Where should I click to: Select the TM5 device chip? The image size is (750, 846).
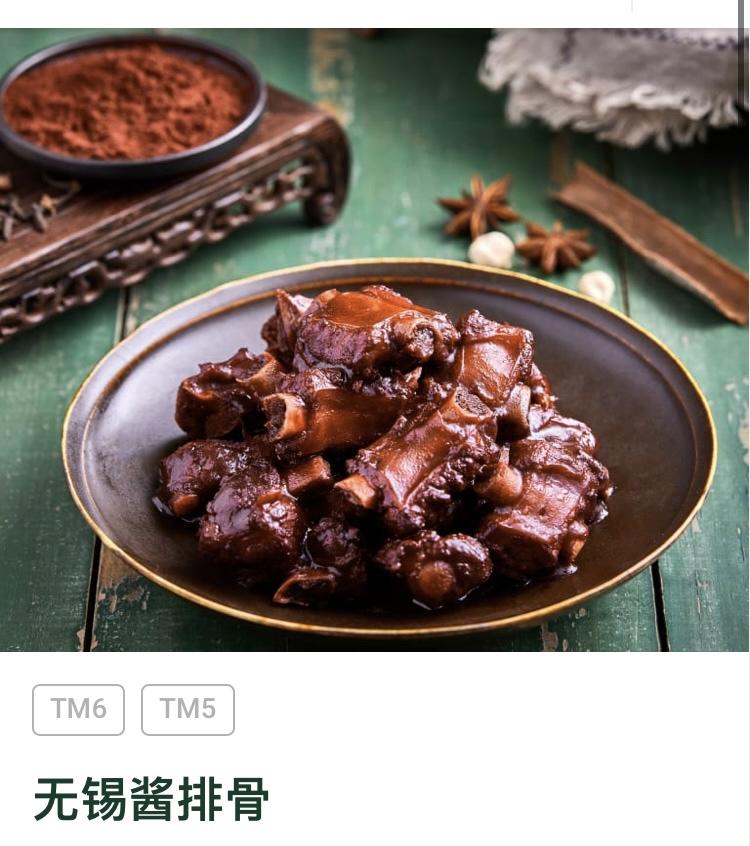point(188,709)
